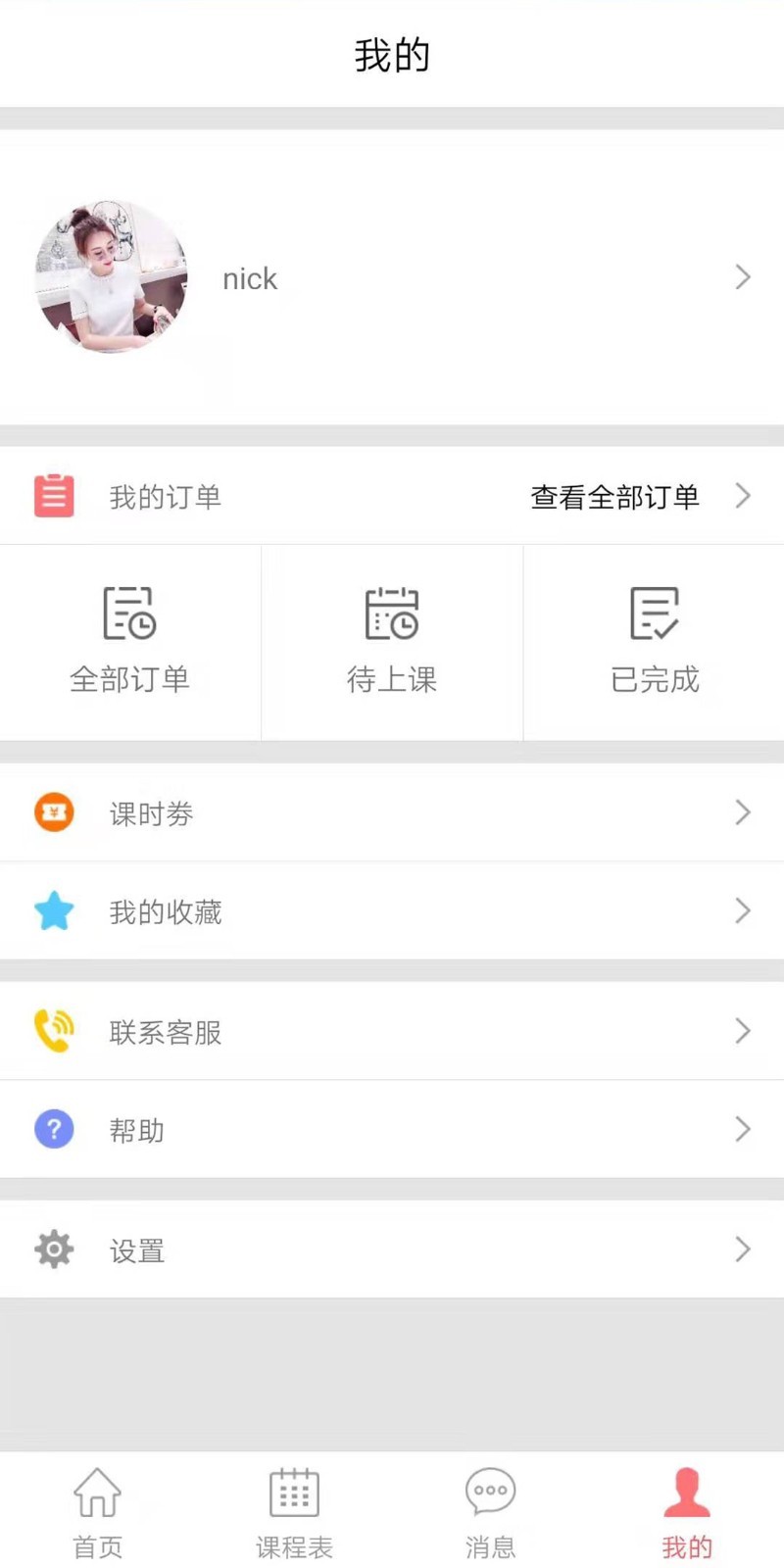Open 设置 settings
784x1568 pixels.
[392, 1249]
